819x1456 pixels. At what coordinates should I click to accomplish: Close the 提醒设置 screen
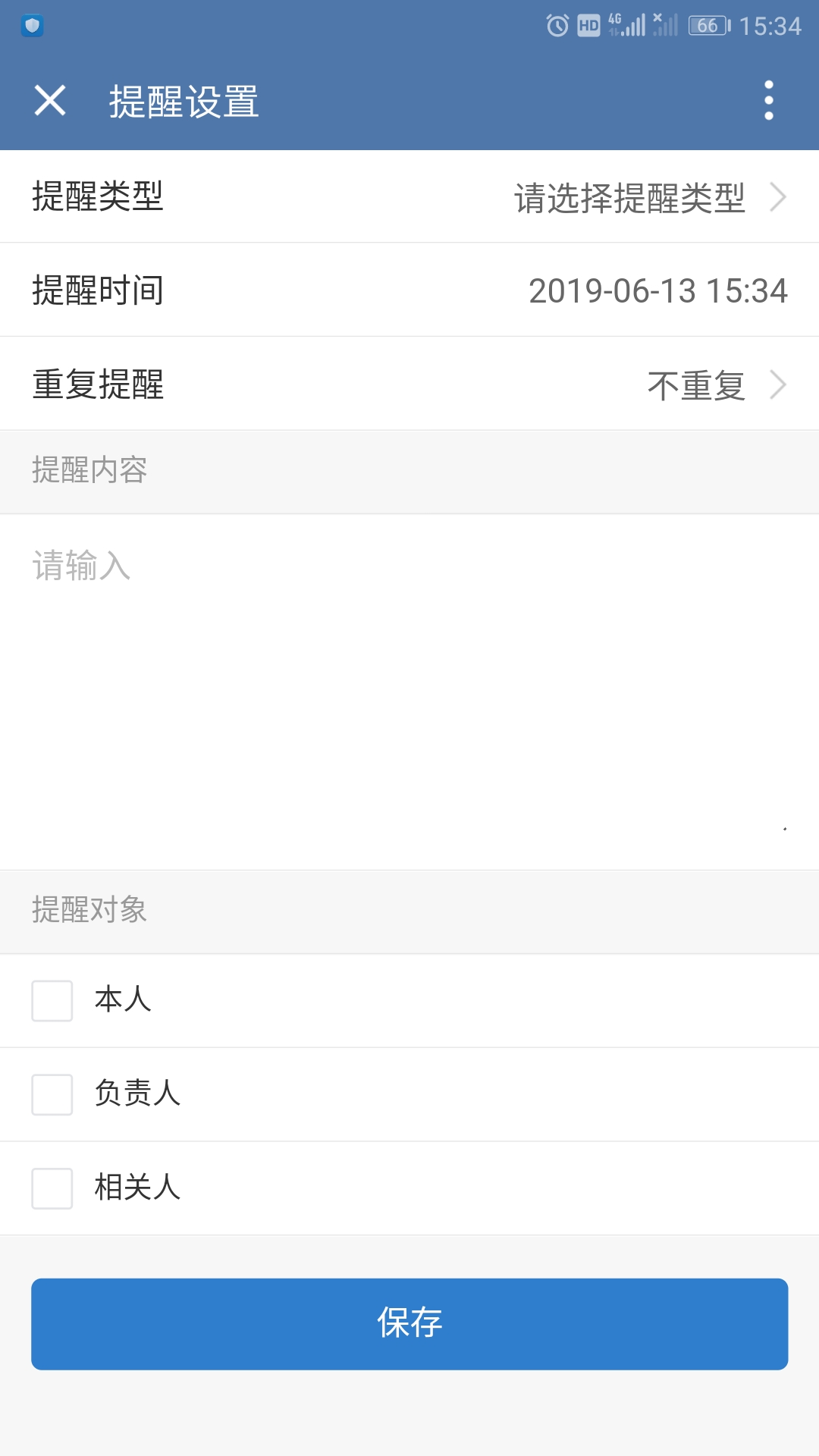[x=50, y=101]
